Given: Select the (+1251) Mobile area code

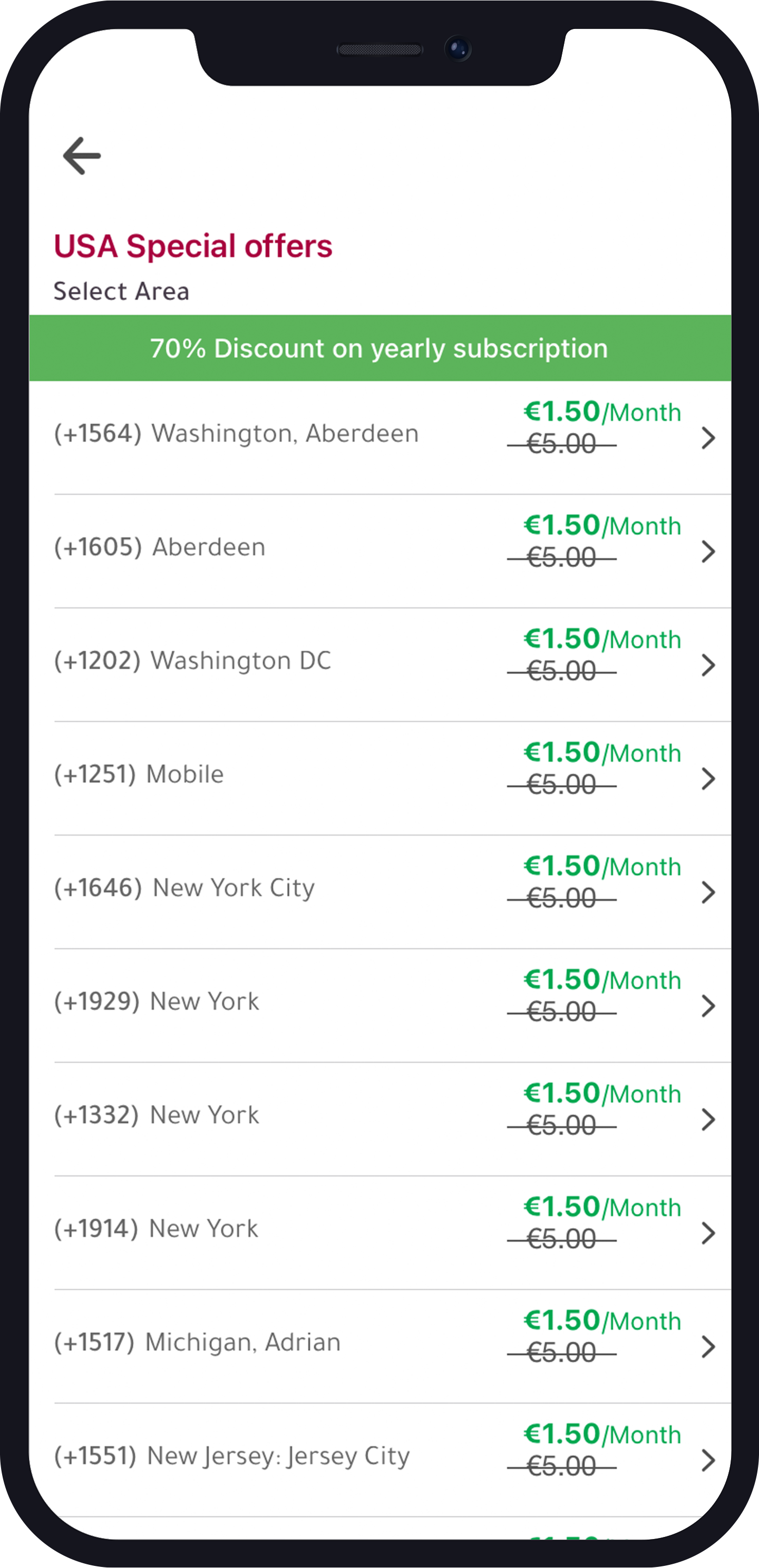Looking at the screenshot, I should click(139, 773).
